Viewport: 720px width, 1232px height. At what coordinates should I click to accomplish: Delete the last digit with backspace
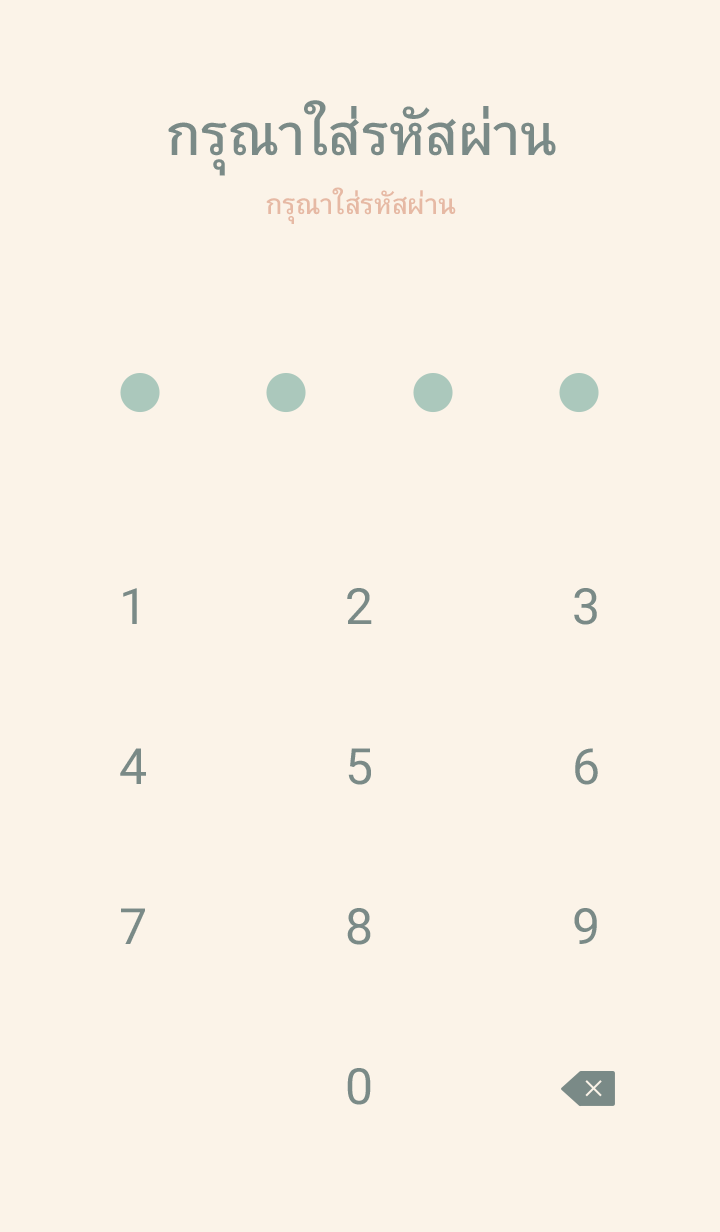[589, 1088]
